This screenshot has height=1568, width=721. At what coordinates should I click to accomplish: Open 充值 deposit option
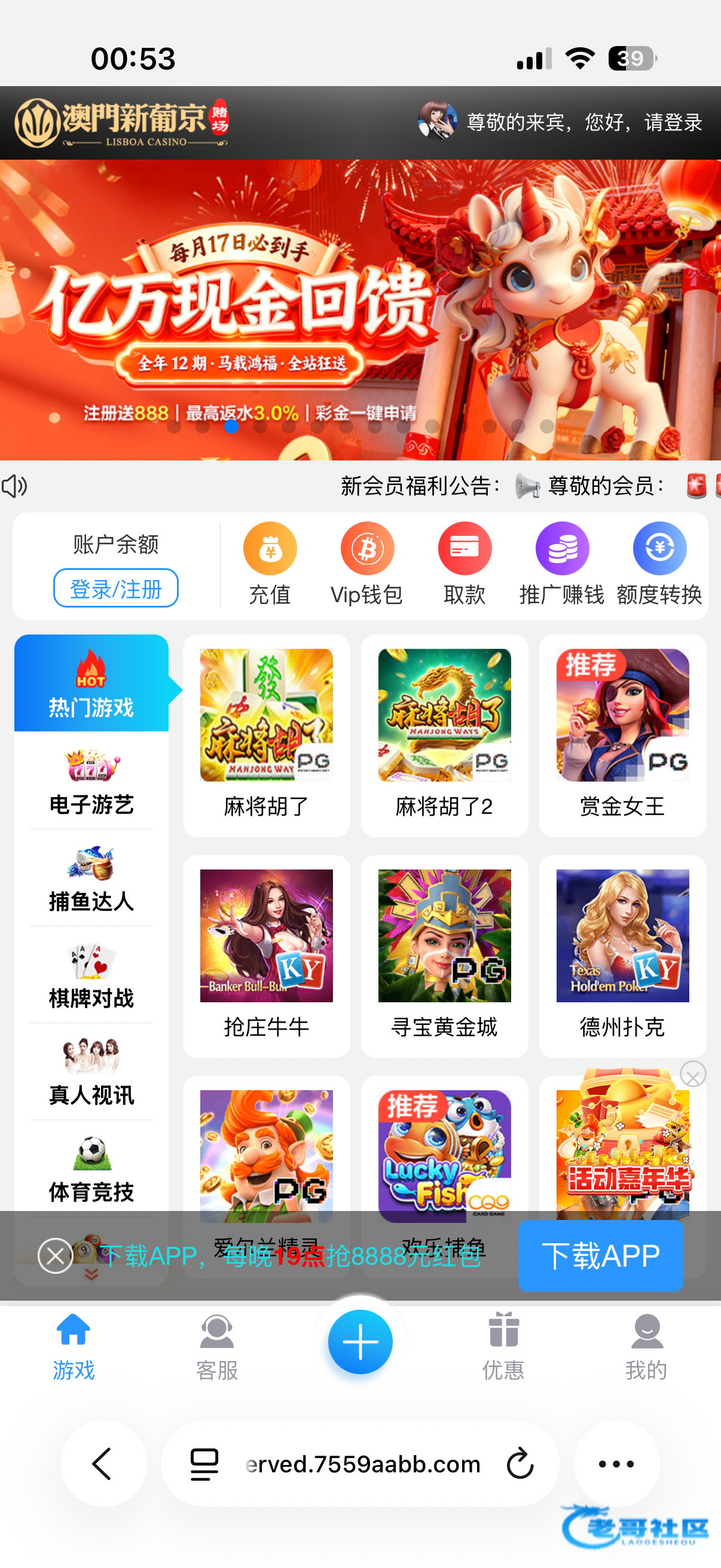[270, 564]
